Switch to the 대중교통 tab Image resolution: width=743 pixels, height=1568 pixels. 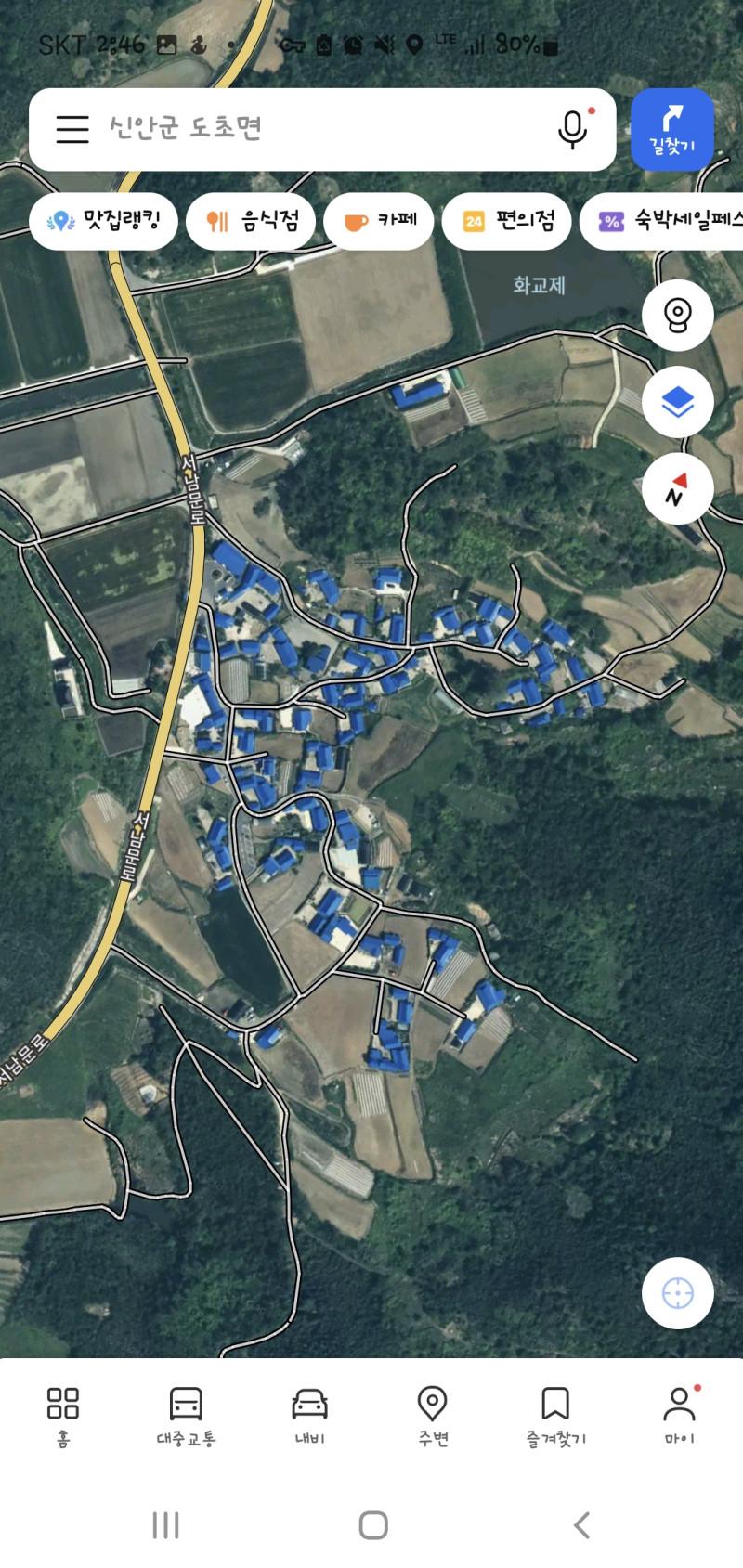point(186,1416)
